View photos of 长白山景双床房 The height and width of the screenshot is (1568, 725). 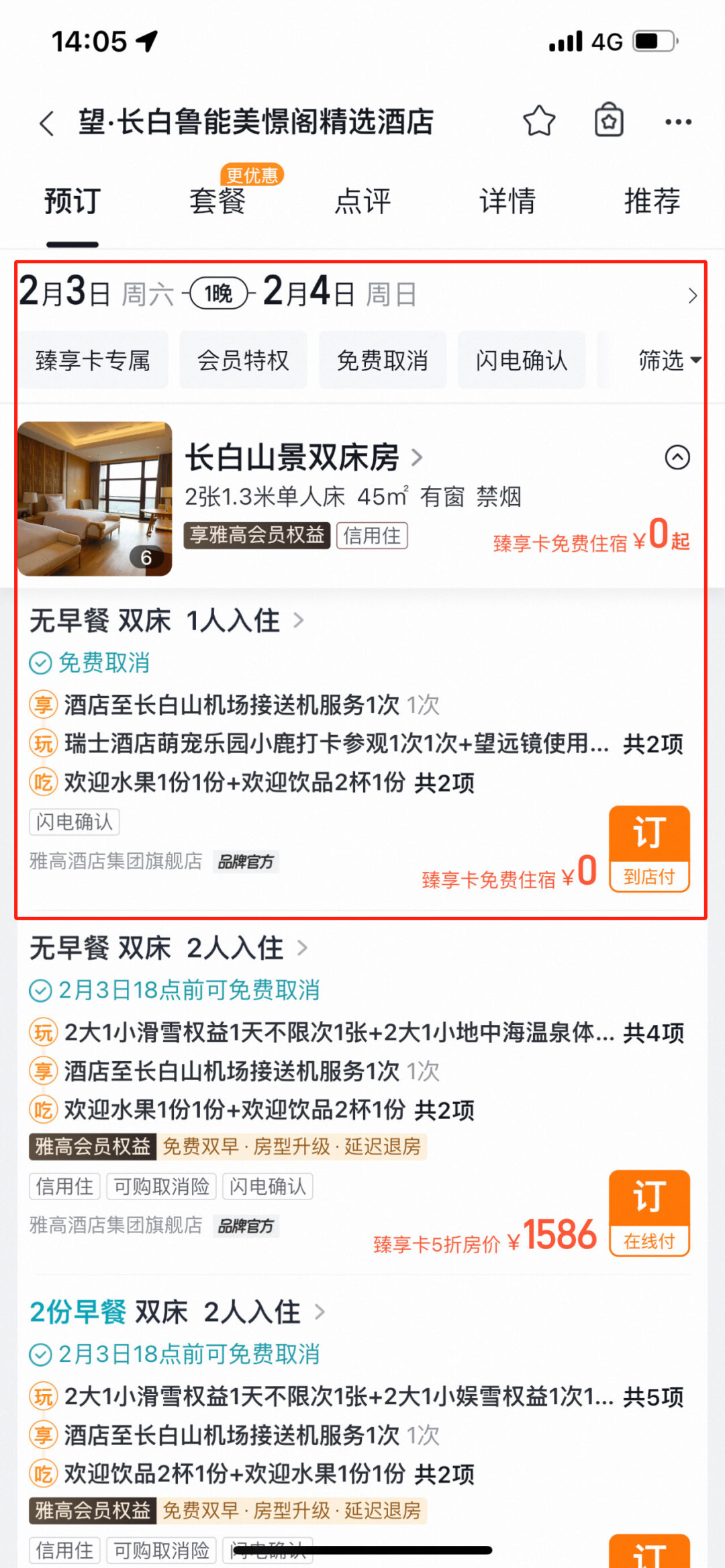coord(95,498)
